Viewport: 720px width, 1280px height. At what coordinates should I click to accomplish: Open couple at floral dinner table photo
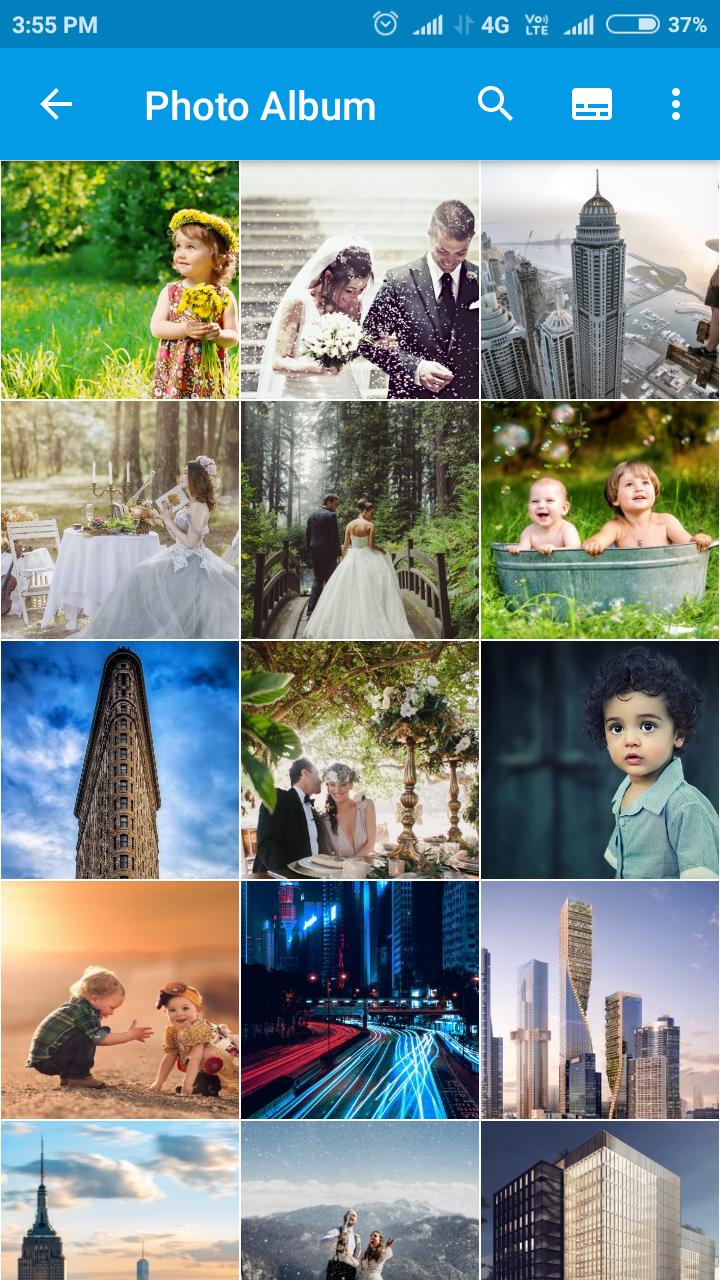(360, 760)
